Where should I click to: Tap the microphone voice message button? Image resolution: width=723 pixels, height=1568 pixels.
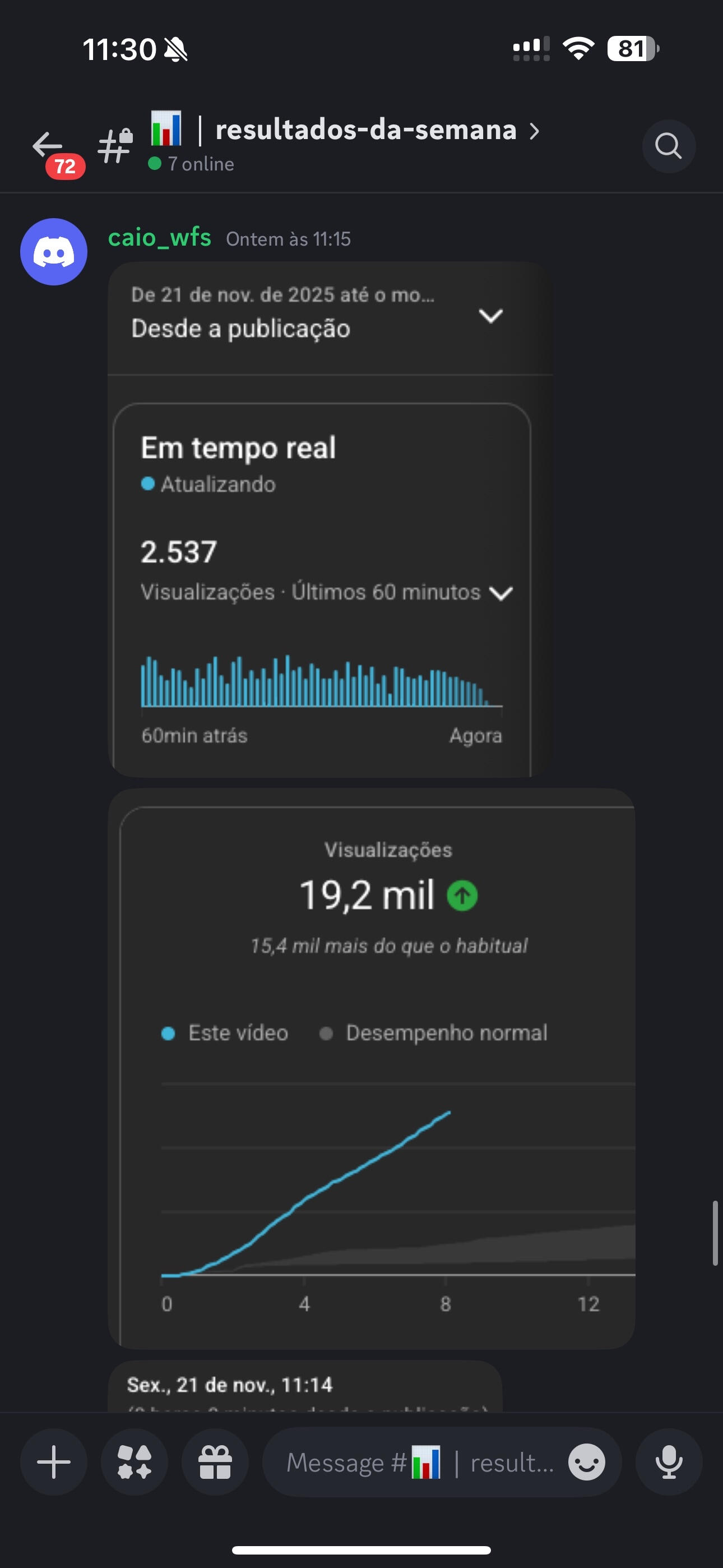[x=668, y=1462]
